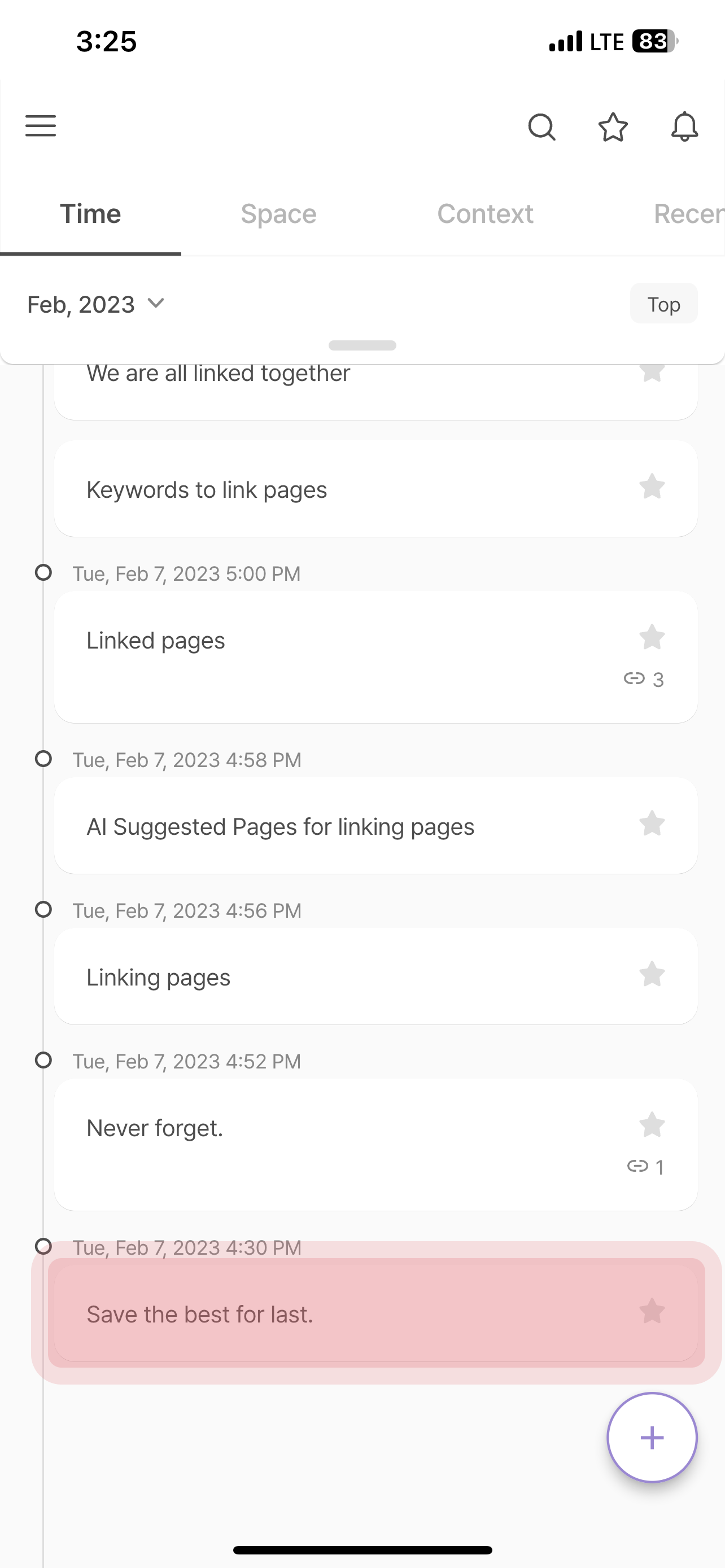Open the Linking pages note

375,976
